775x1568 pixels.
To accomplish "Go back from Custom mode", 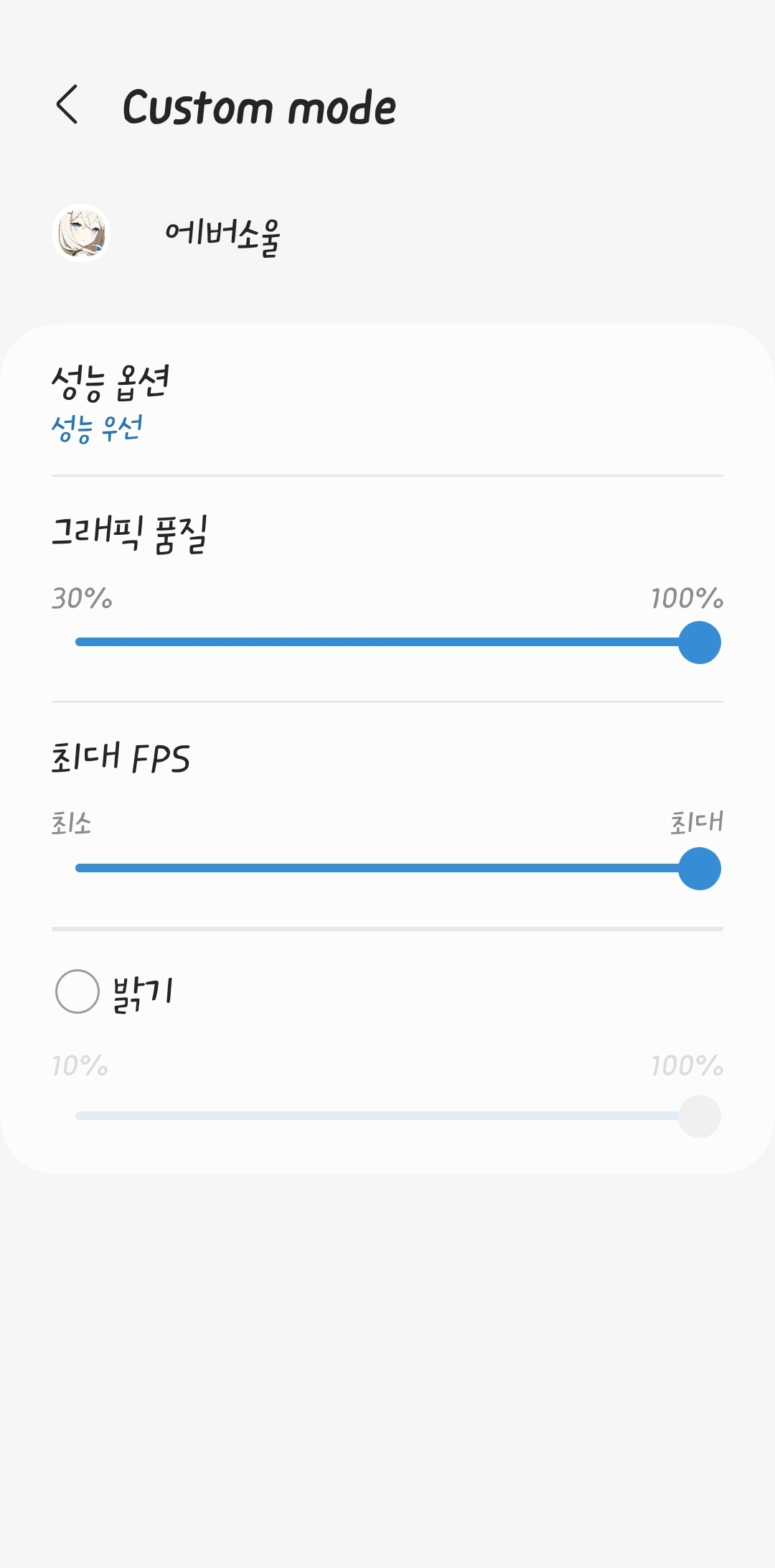I will 67,105.
